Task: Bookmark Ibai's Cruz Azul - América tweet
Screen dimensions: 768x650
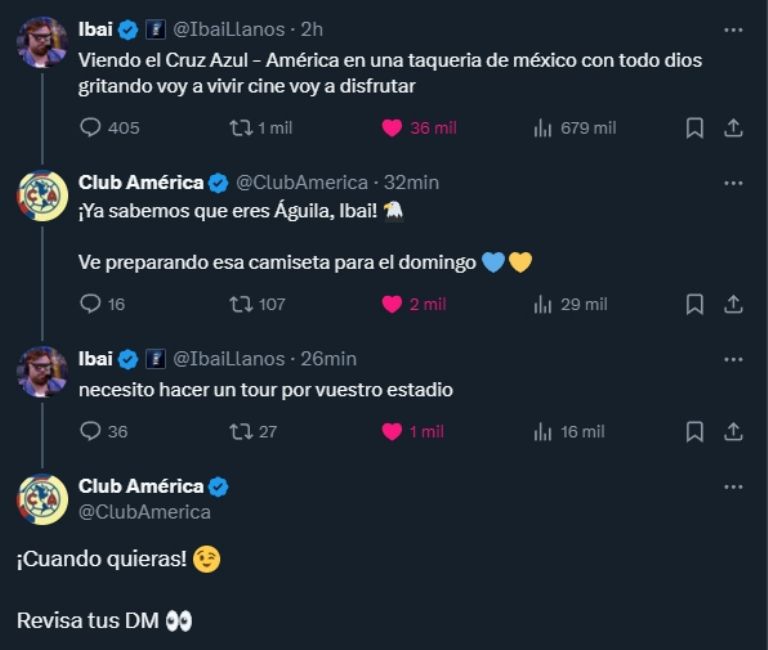Action: click(x=694, y=128)
